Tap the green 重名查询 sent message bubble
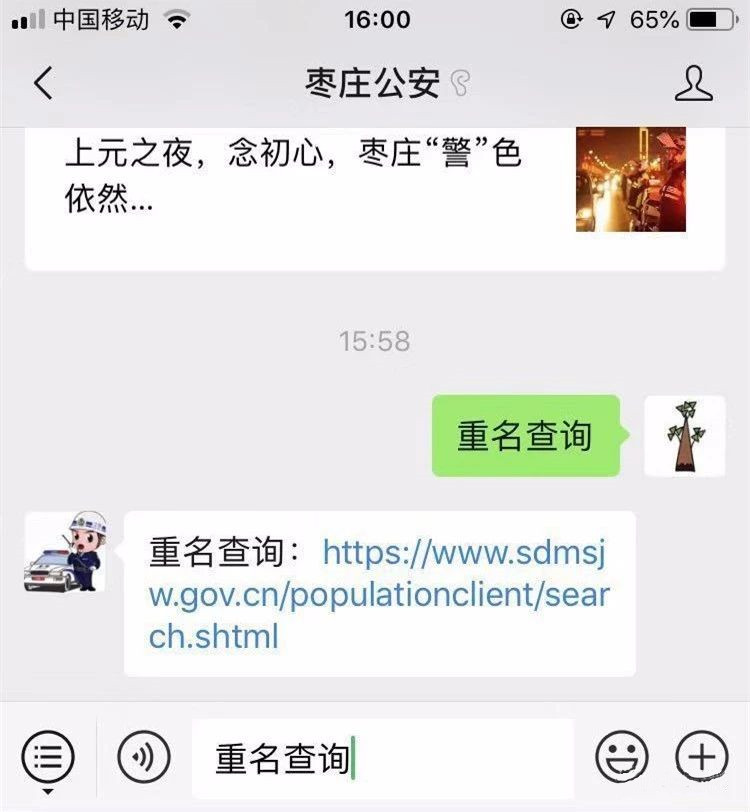The height and width of the screenshot is (812, 750). (x=527, y=435)
